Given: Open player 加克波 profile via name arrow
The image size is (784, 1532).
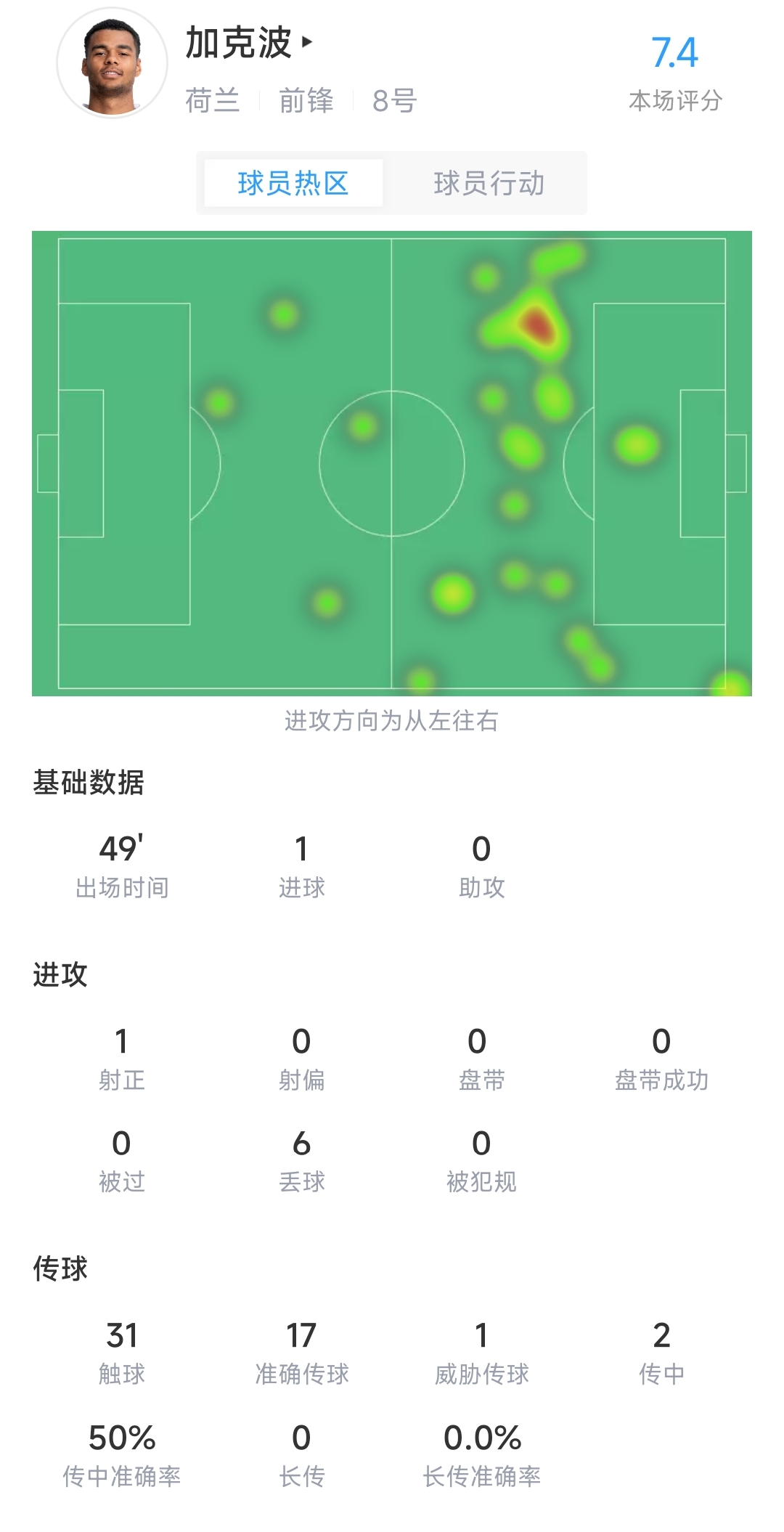Looking at the screenshot, I should [307, 41].
